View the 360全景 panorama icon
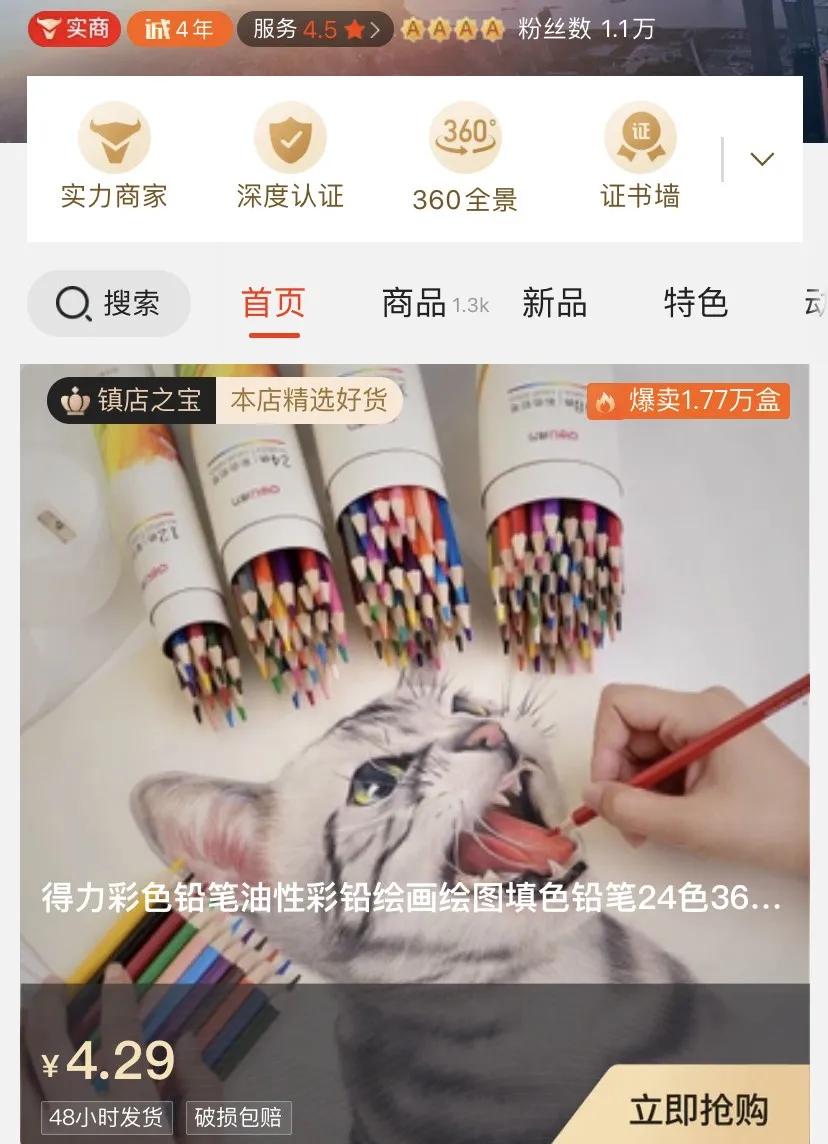The image size is (828, 1144). tap(465, 137)
